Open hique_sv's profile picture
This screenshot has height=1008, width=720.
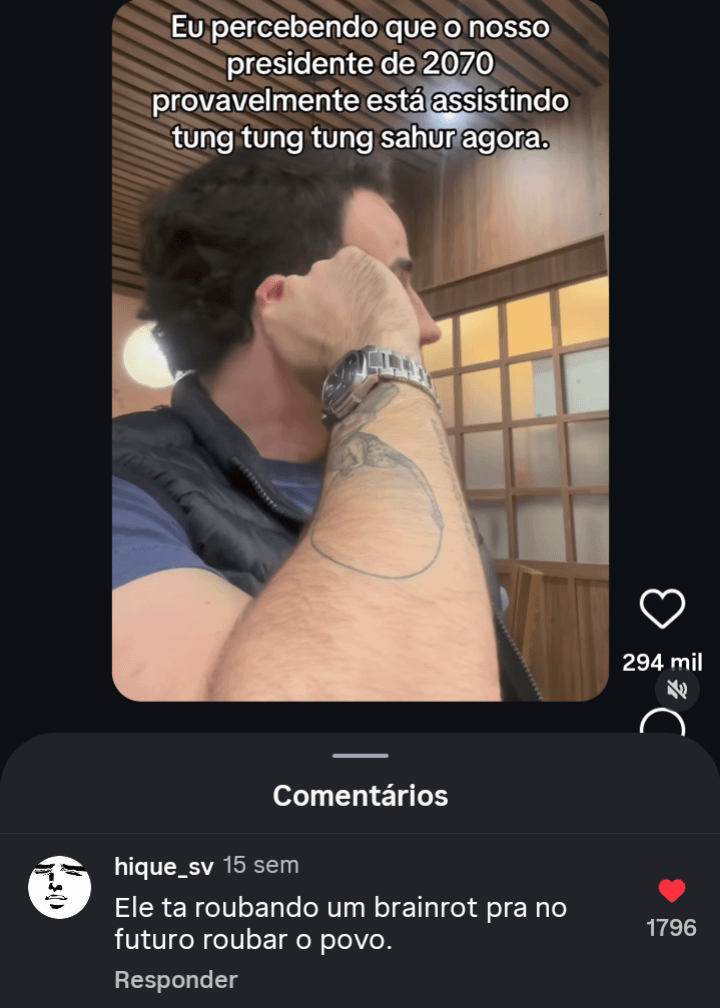point(60,887)
